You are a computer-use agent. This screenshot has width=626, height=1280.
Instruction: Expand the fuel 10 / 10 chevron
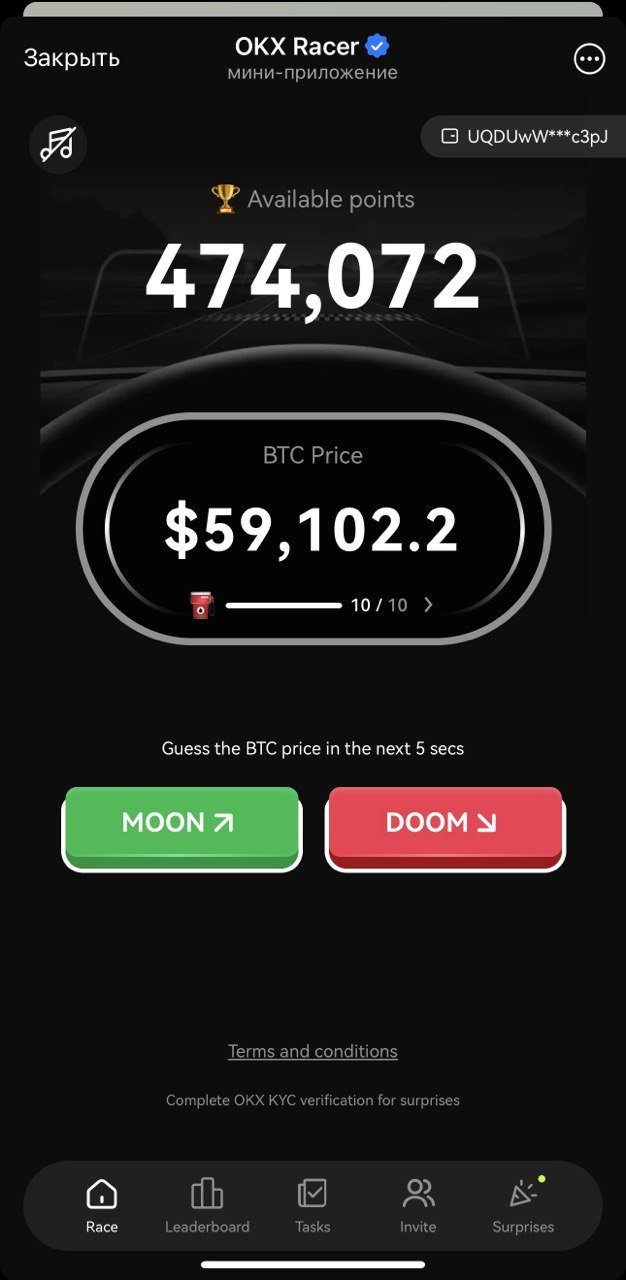[x=429, y=605]
